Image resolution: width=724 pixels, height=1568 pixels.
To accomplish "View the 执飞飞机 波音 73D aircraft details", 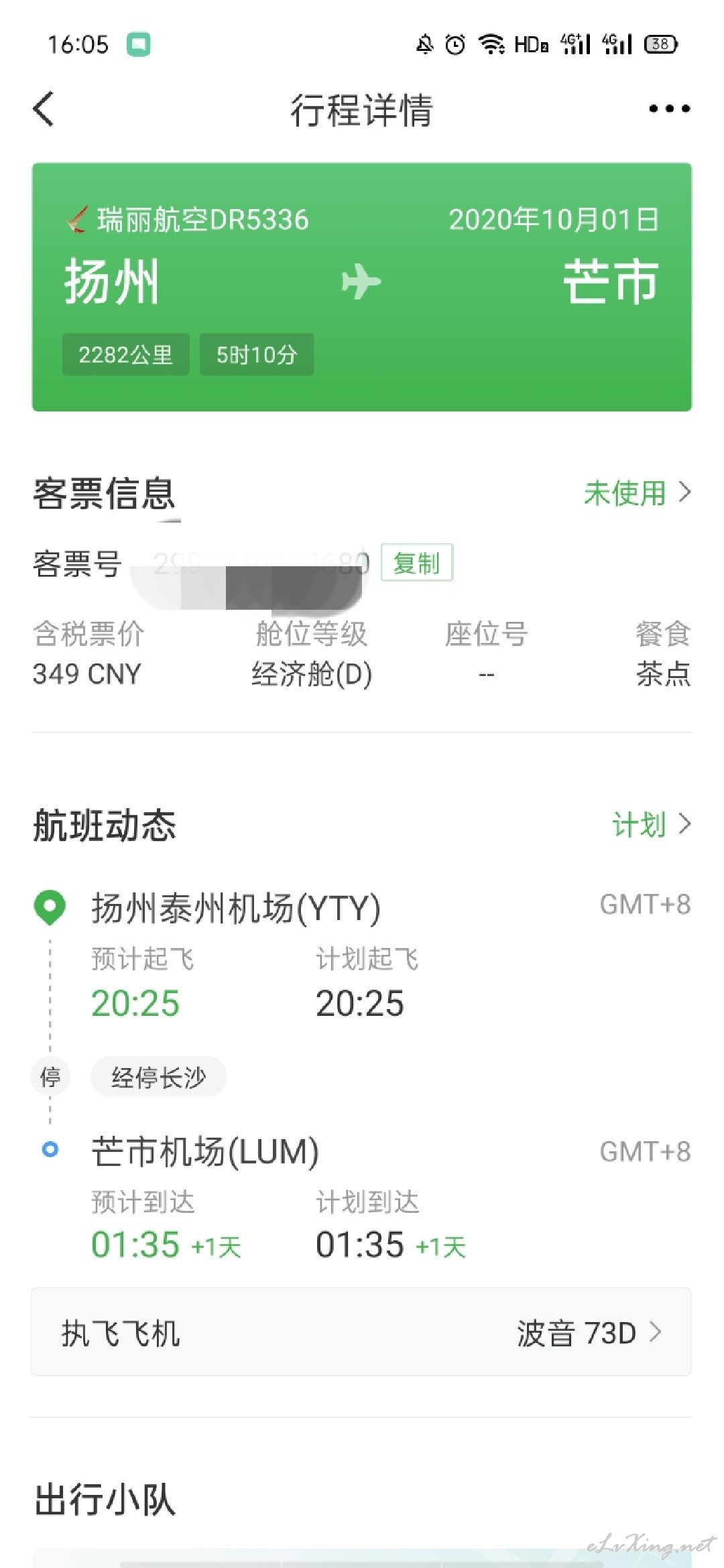I will (x=361, y=1333).
